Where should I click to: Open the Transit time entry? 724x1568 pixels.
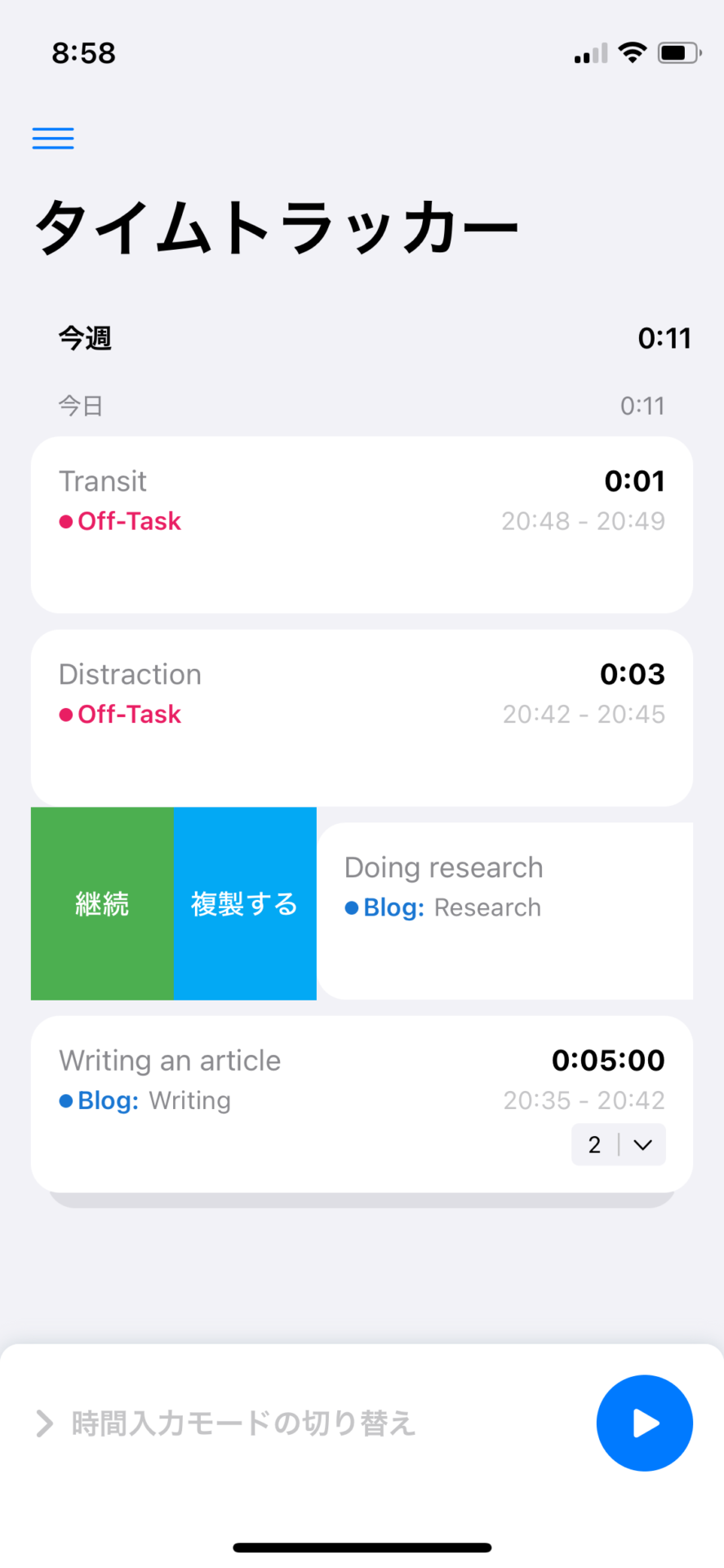click(362, 524)
